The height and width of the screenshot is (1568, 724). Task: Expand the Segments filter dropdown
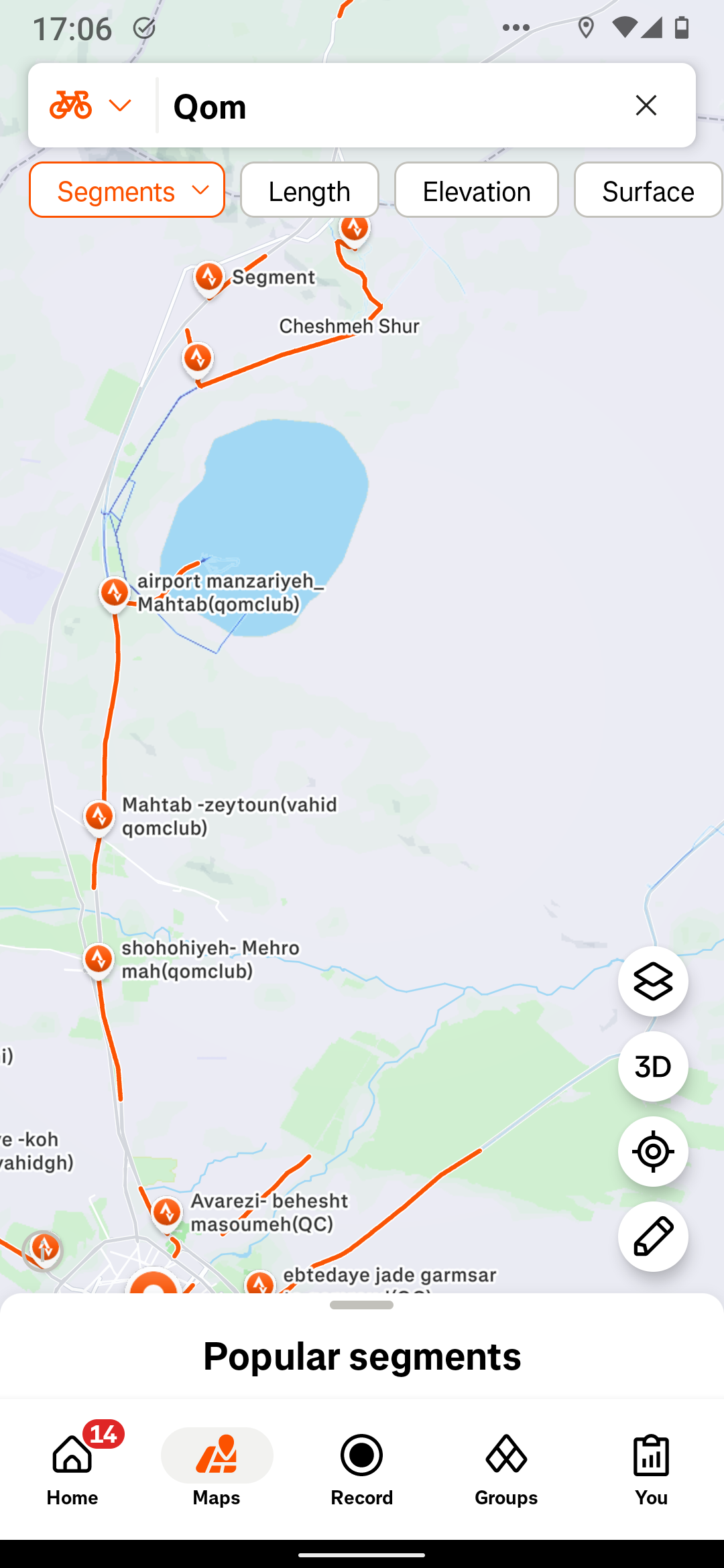pyautogui.click(x=127, y=190)
